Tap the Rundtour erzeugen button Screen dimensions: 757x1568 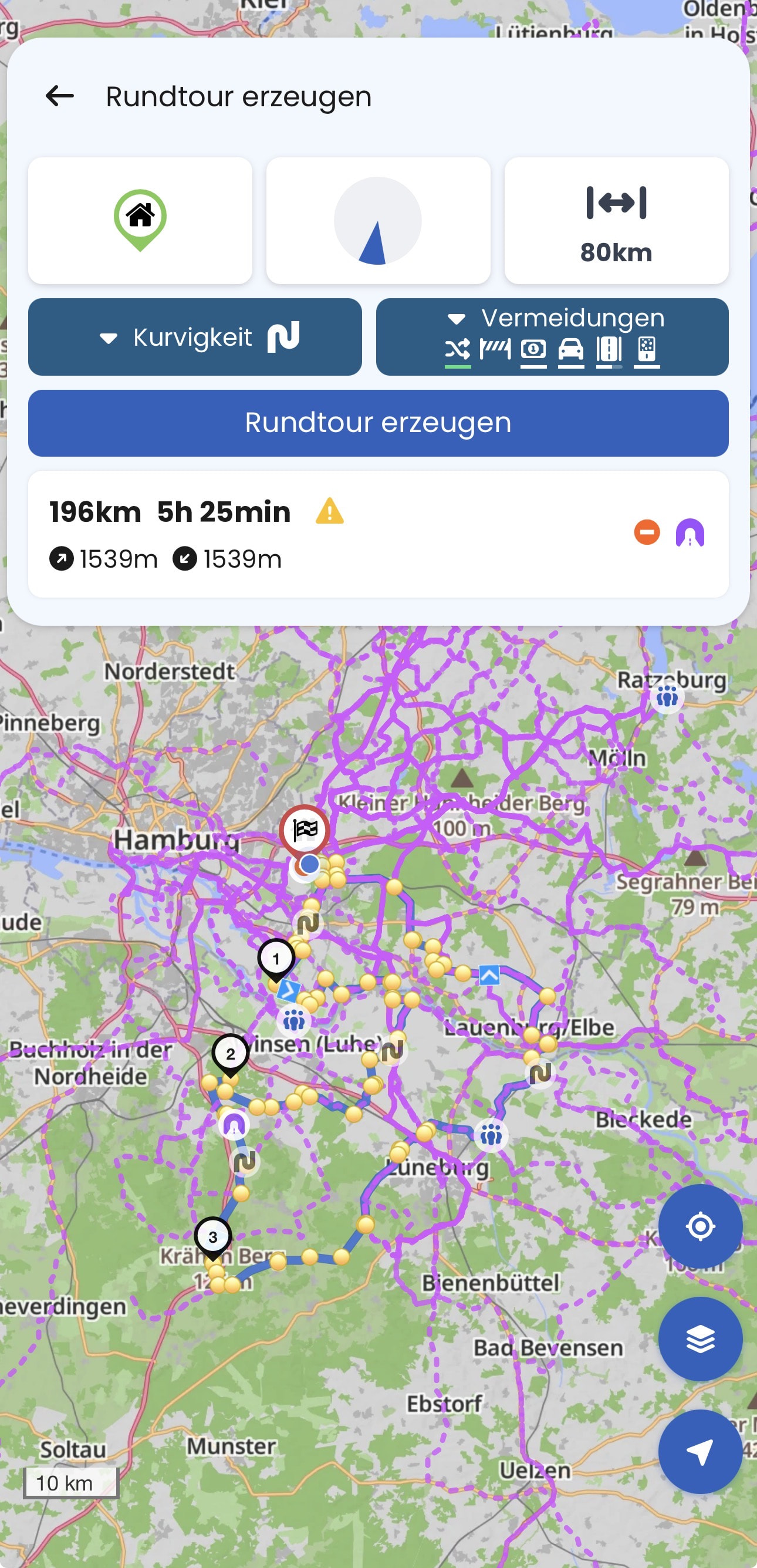[378, 423]
